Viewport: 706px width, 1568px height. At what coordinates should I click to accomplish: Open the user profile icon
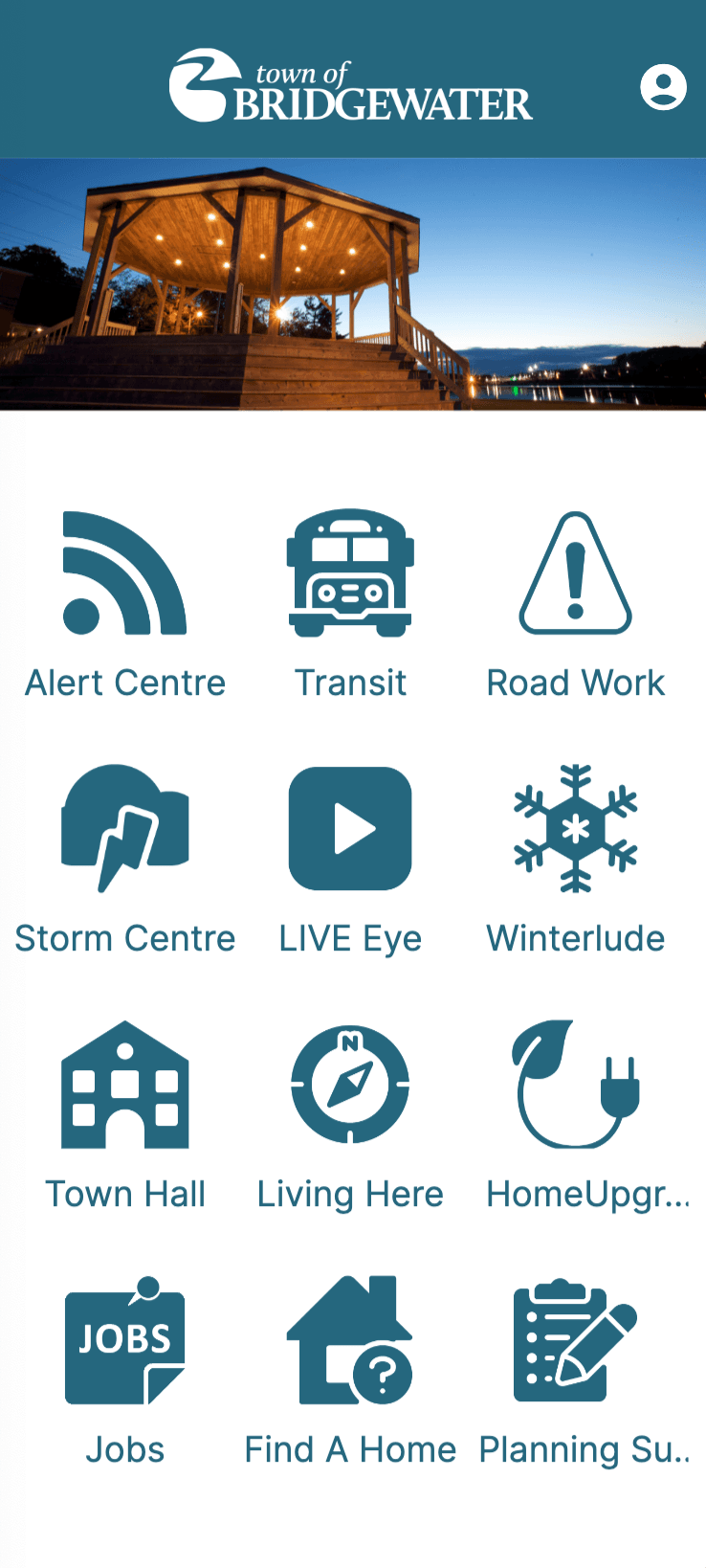663,87
